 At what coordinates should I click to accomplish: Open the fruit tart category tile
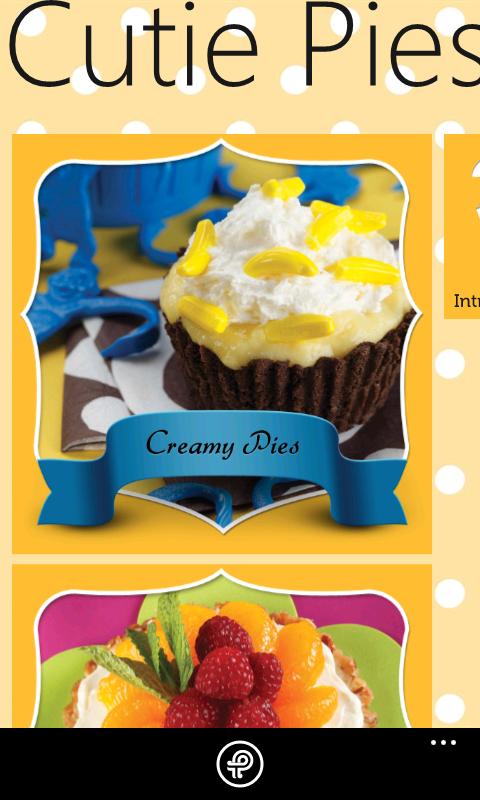(222, 646)
